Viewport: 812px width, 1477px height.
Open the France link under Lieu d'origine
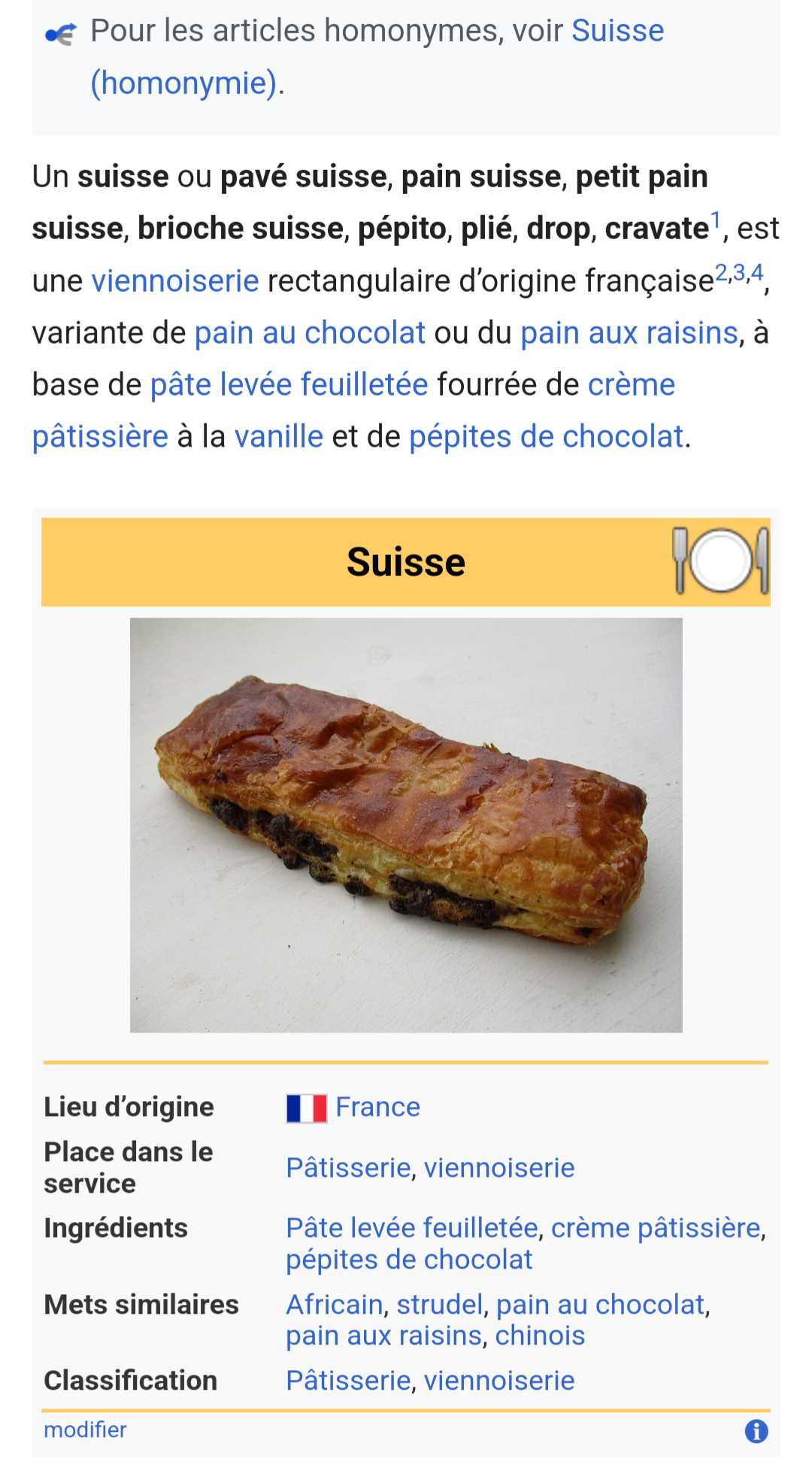377,1107
